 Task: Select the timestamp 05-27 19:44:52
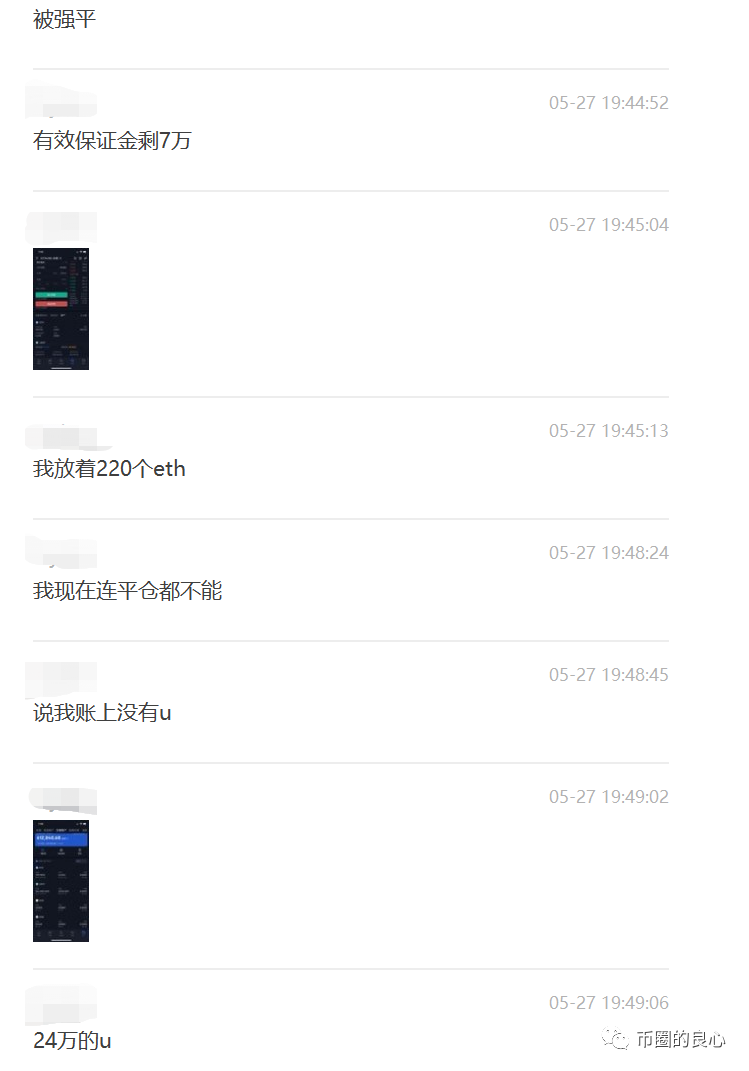[x=608, y=102]
